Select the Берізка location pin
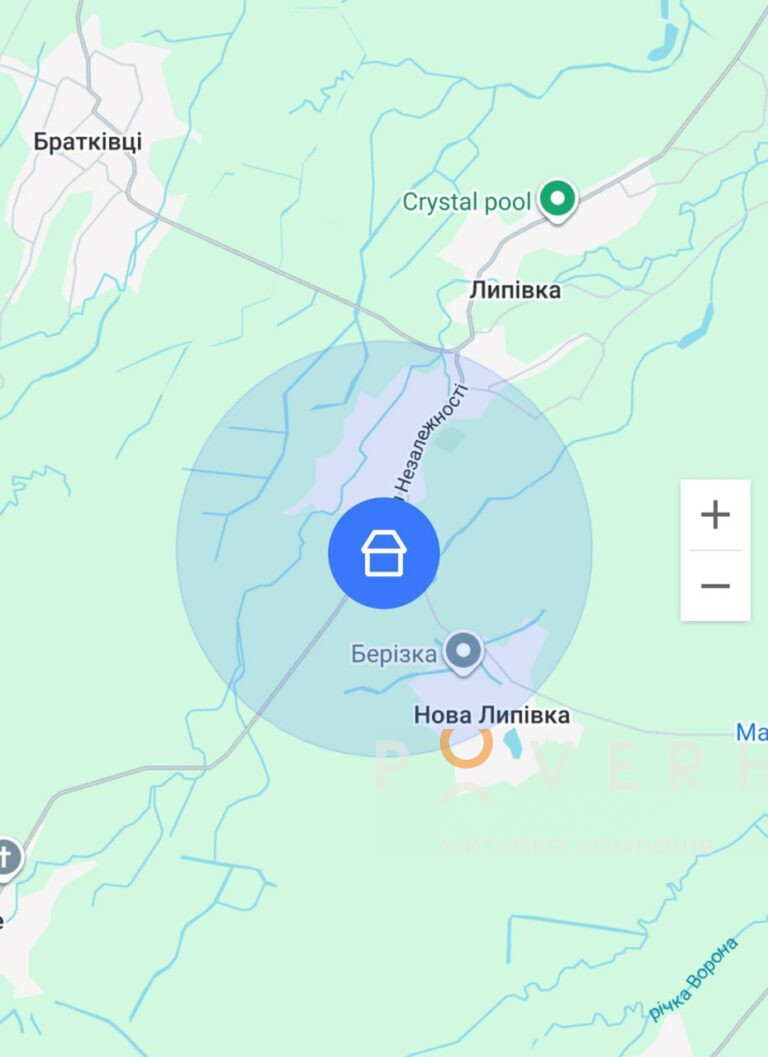The height and width of the screenshot is (1057, 768). [463, 652]
